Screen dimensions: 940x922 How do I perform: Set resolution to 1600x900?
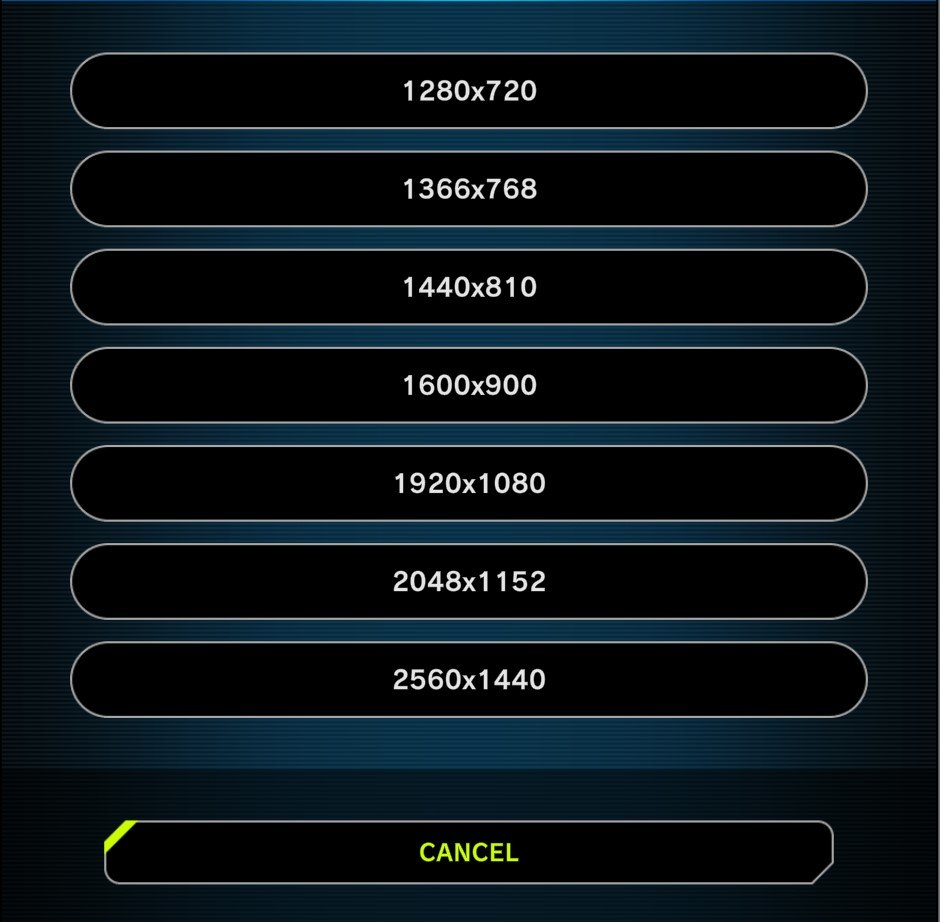pos(469,385)
